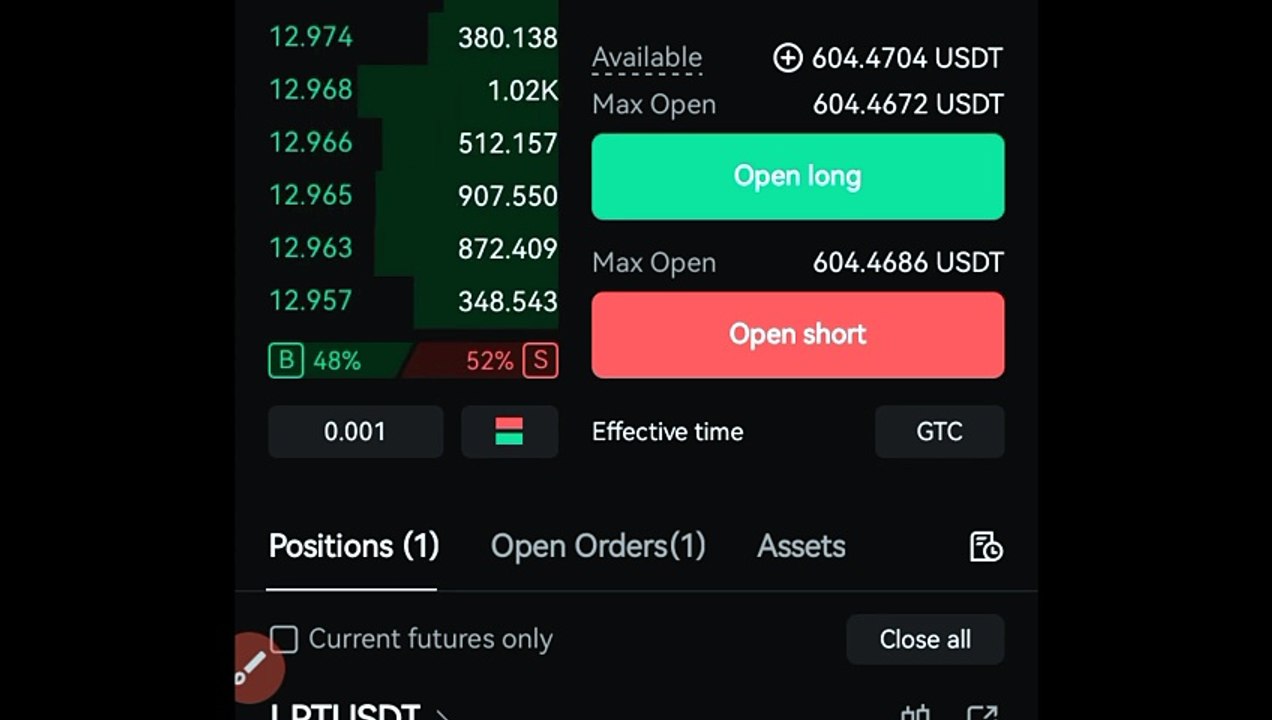The height and width of the screenshot is (720, 1272).
Task: Change the order book display layout
Action: coord(509,432)
